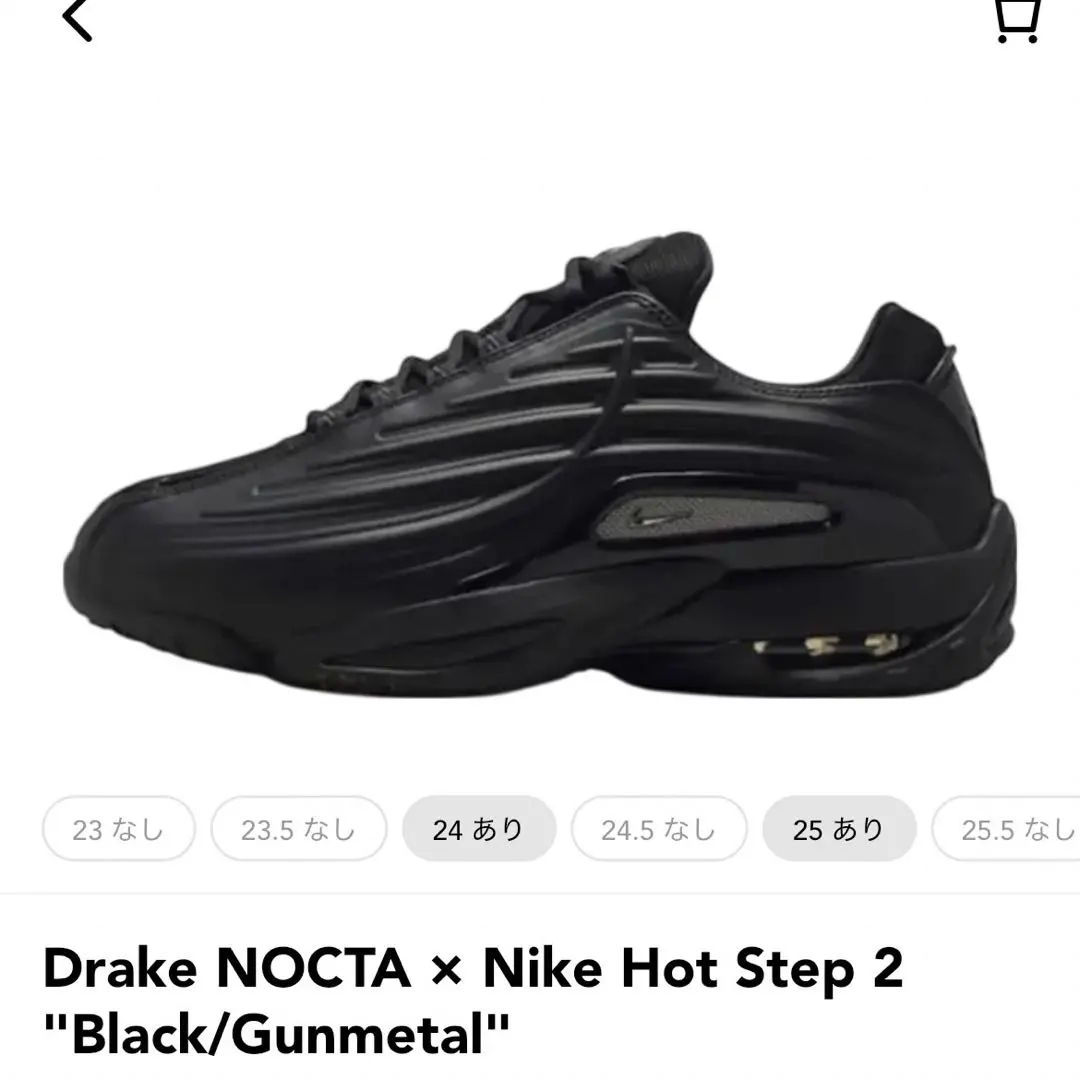Open the shopping cart
Screen dimensions: 1080x1080
point(1020,20)
